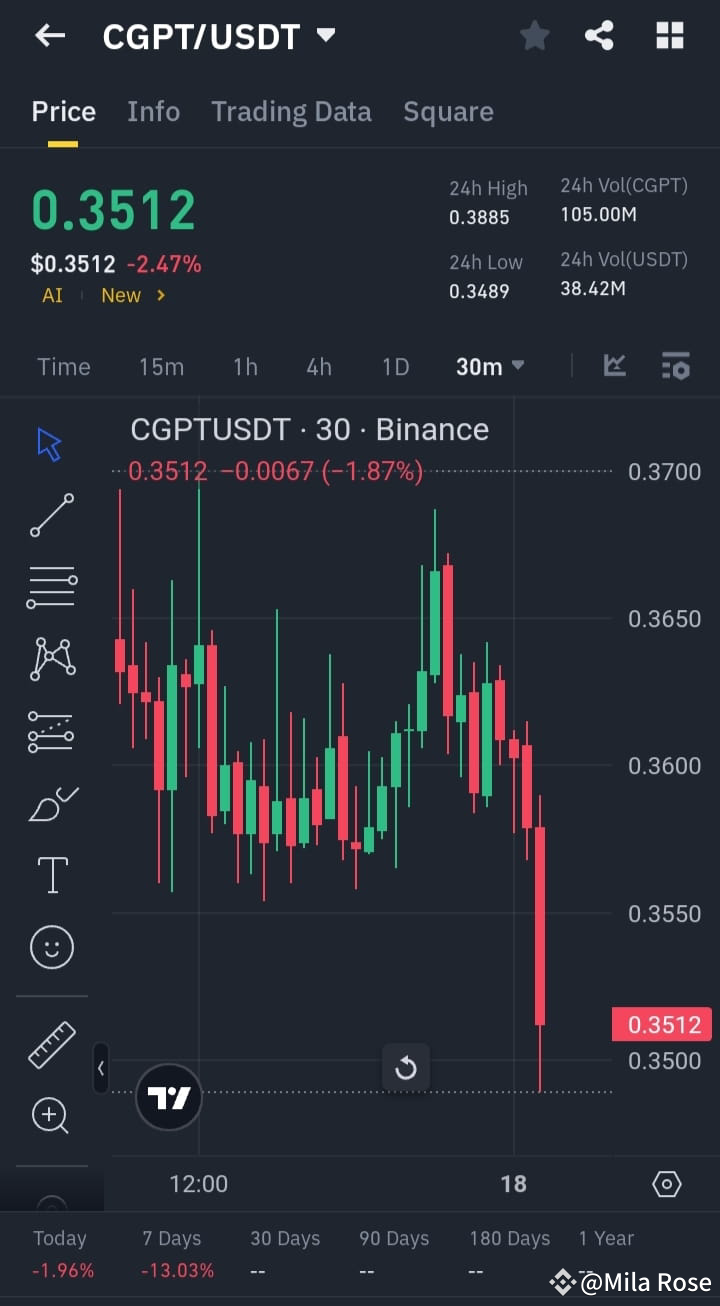
Task: Click the chart reset refresh button
Action: click(x=406, y=1068)
